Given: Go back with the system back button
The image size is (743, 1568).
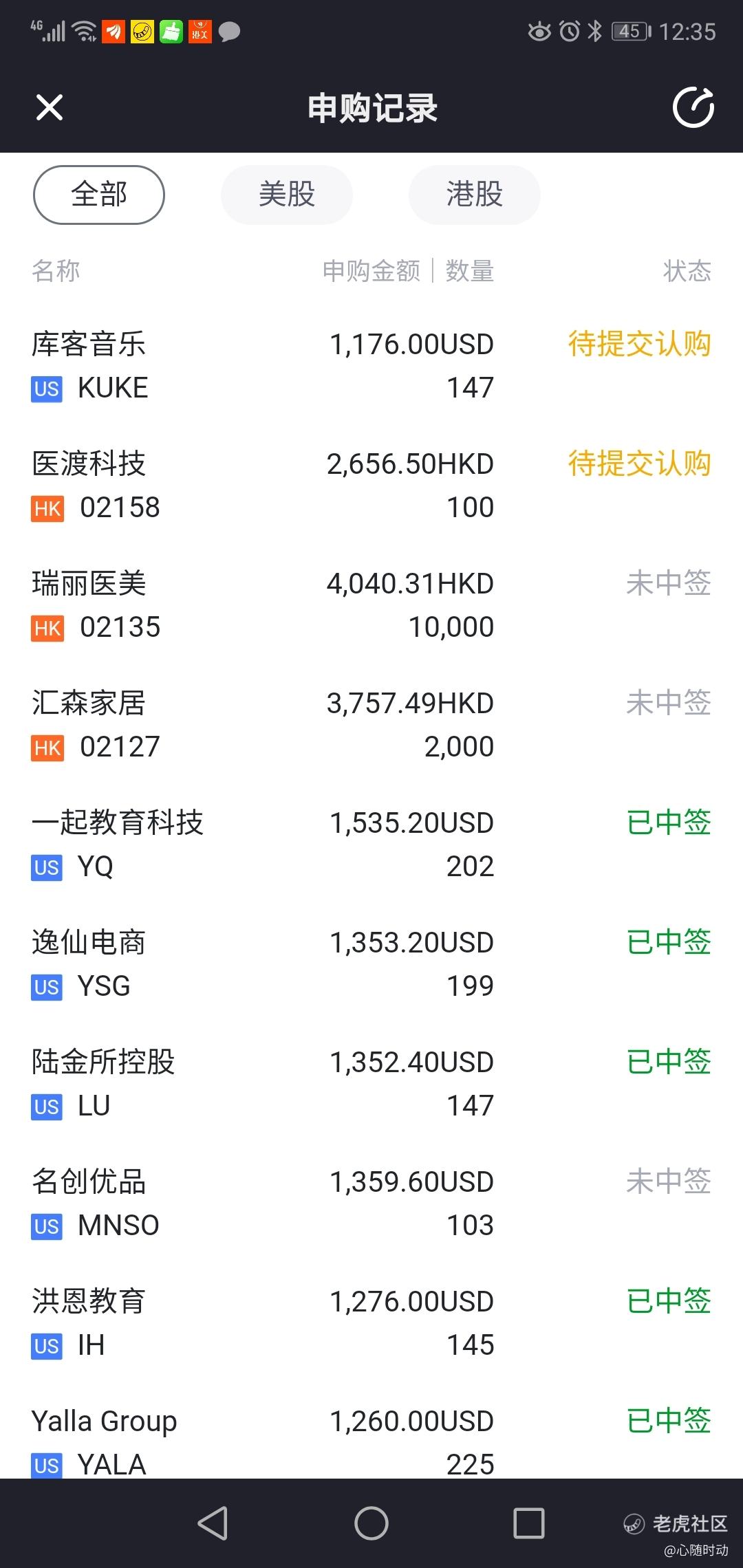Looking at the screenshot, I should 213,1523.
